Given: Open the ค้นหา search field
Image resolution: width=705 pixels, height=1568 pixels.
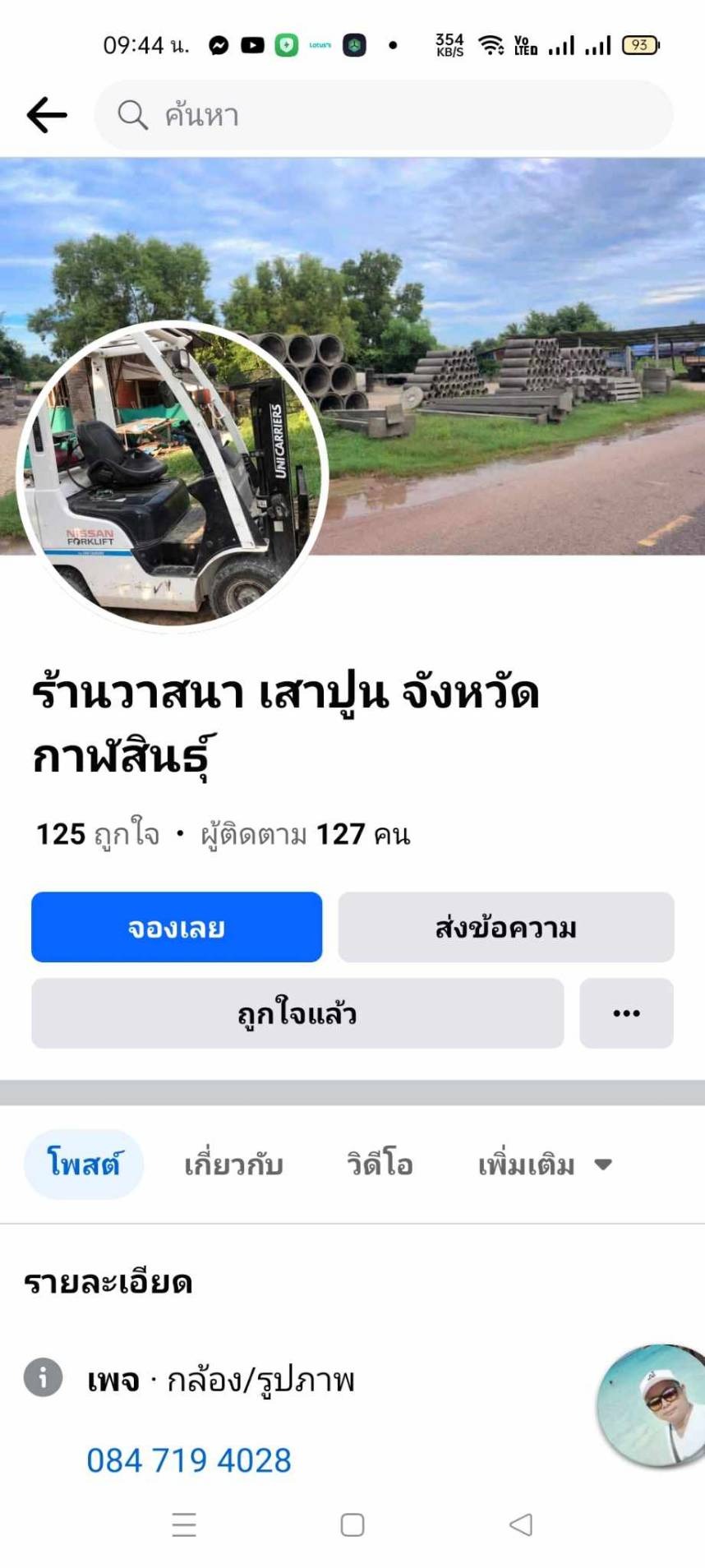Looking at the screenshot, I should [384, 115].
